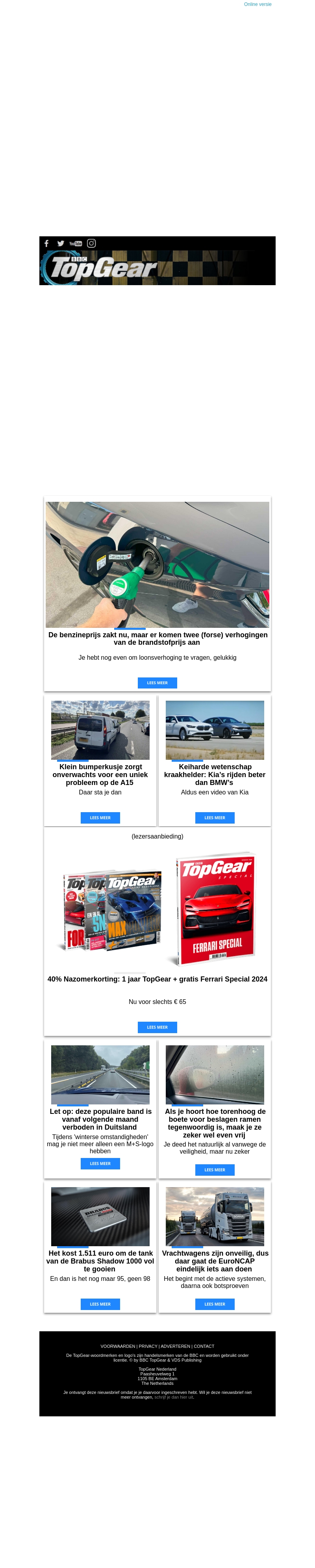
Task: Visit the YouTube channel icon
Action: 76,243
